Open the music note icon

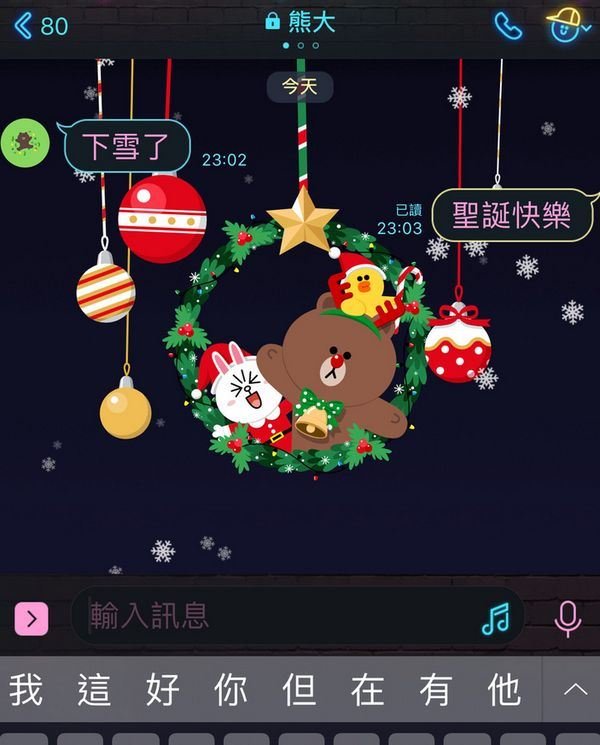pyautogui.click(x=495, y=618)
